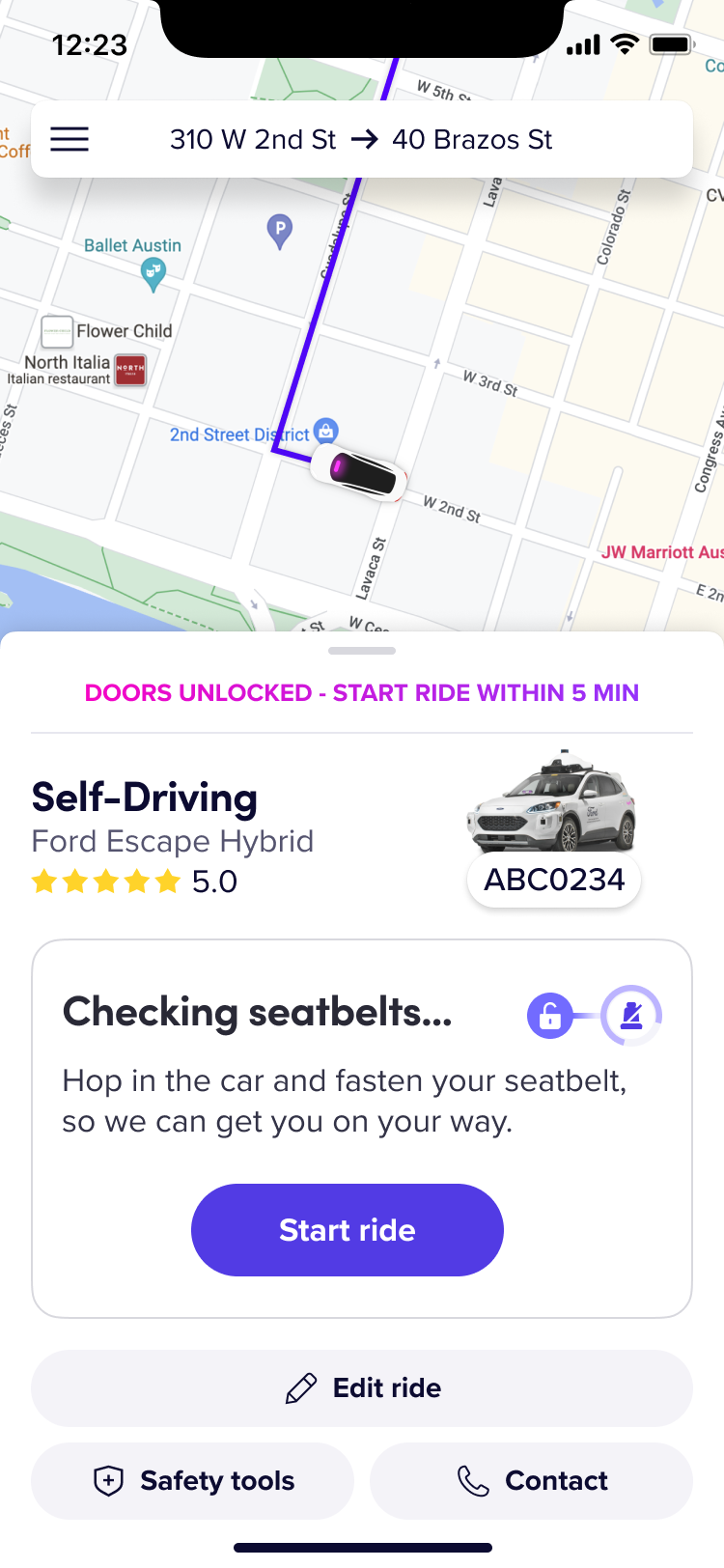Edit ride details
This screenshot has height=1568, width=724.
point(361,1387)
